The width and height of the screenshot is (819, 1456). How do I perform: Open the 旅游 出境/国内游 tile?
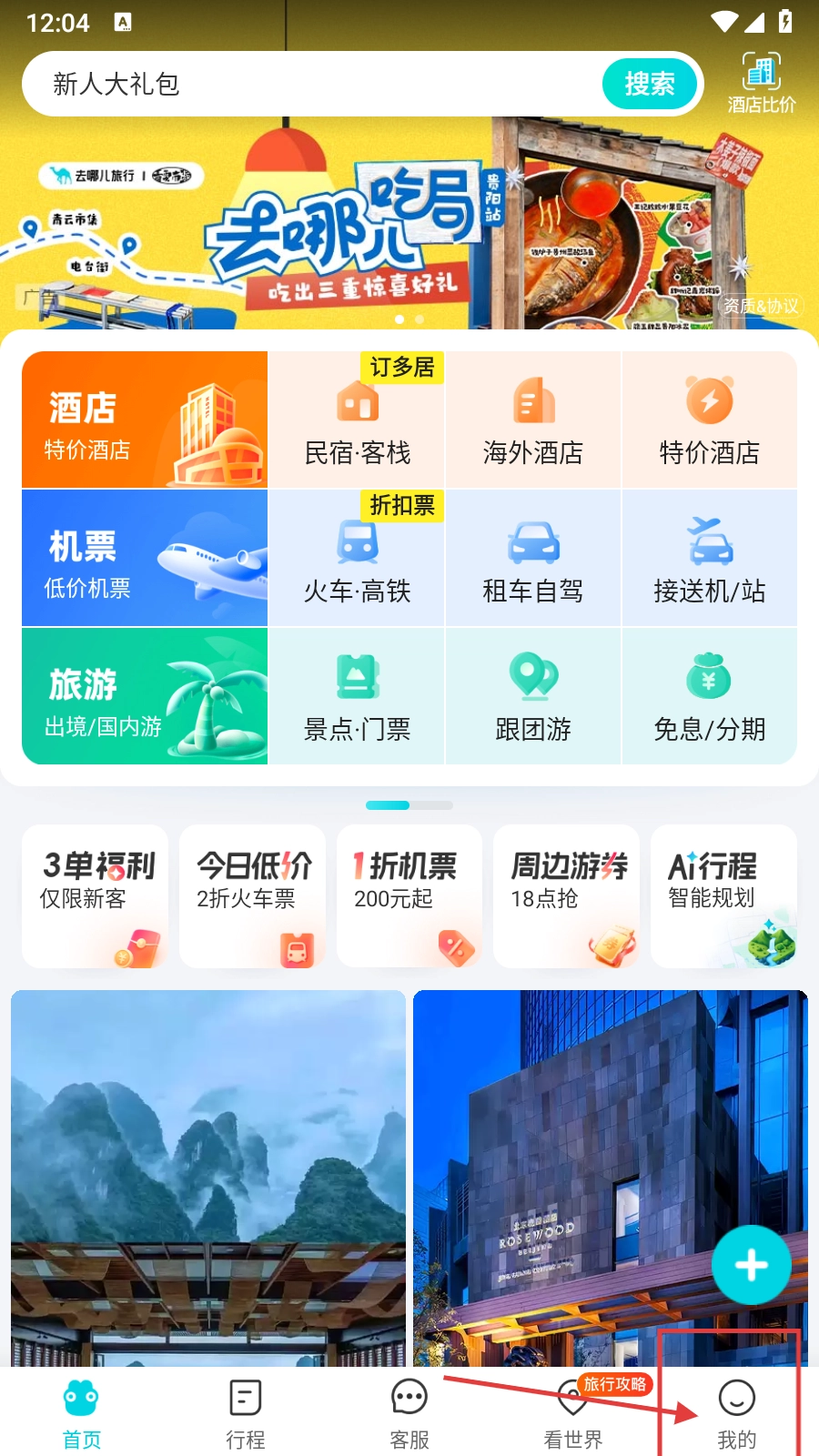[x=145, y=696]
